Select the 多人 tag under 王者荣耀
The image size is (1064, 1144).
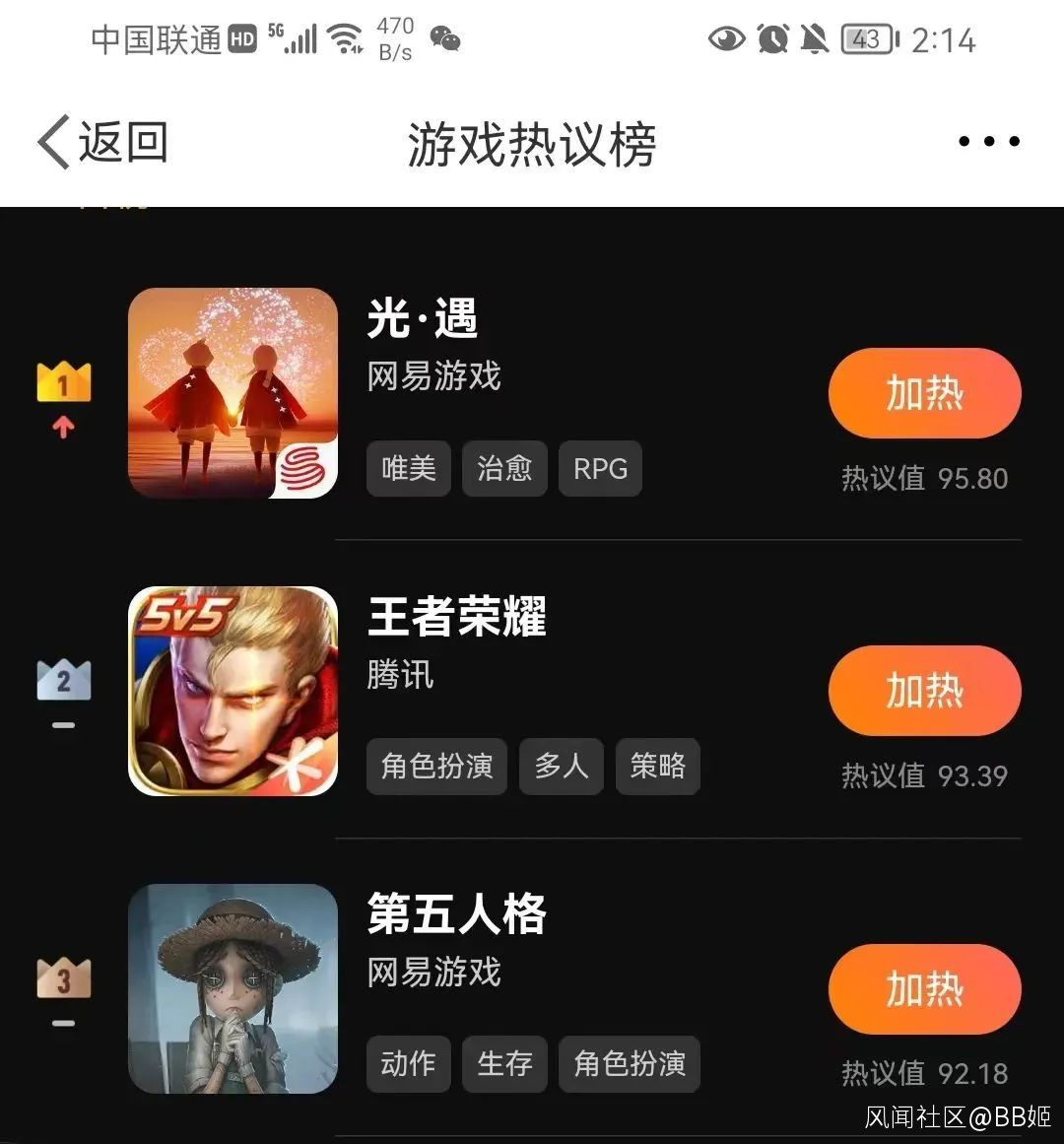[x=561, y=766]
